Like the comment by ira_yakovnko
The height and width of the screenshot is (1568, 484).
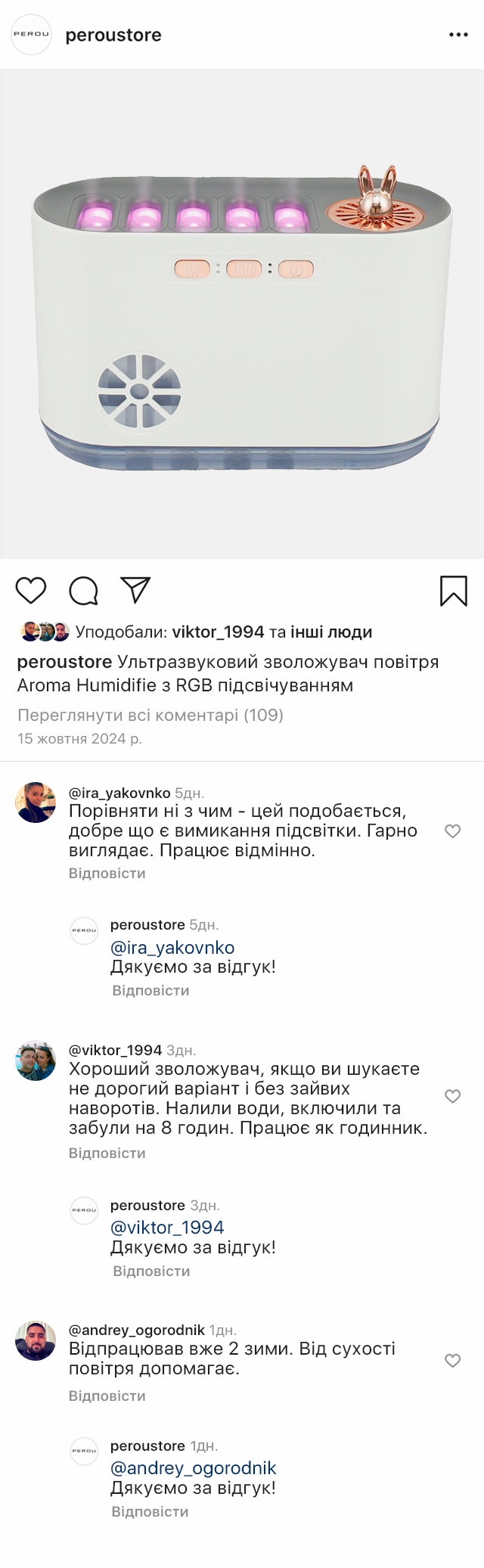click(x=452, y=831)
